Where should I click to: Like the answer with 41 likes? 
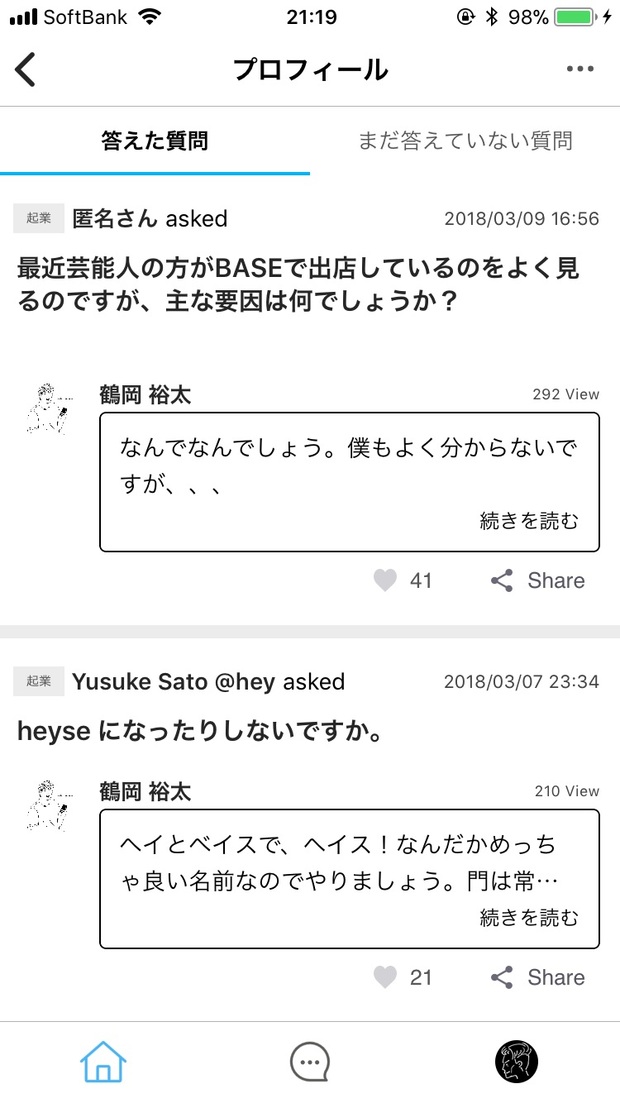tap(386, 580)
